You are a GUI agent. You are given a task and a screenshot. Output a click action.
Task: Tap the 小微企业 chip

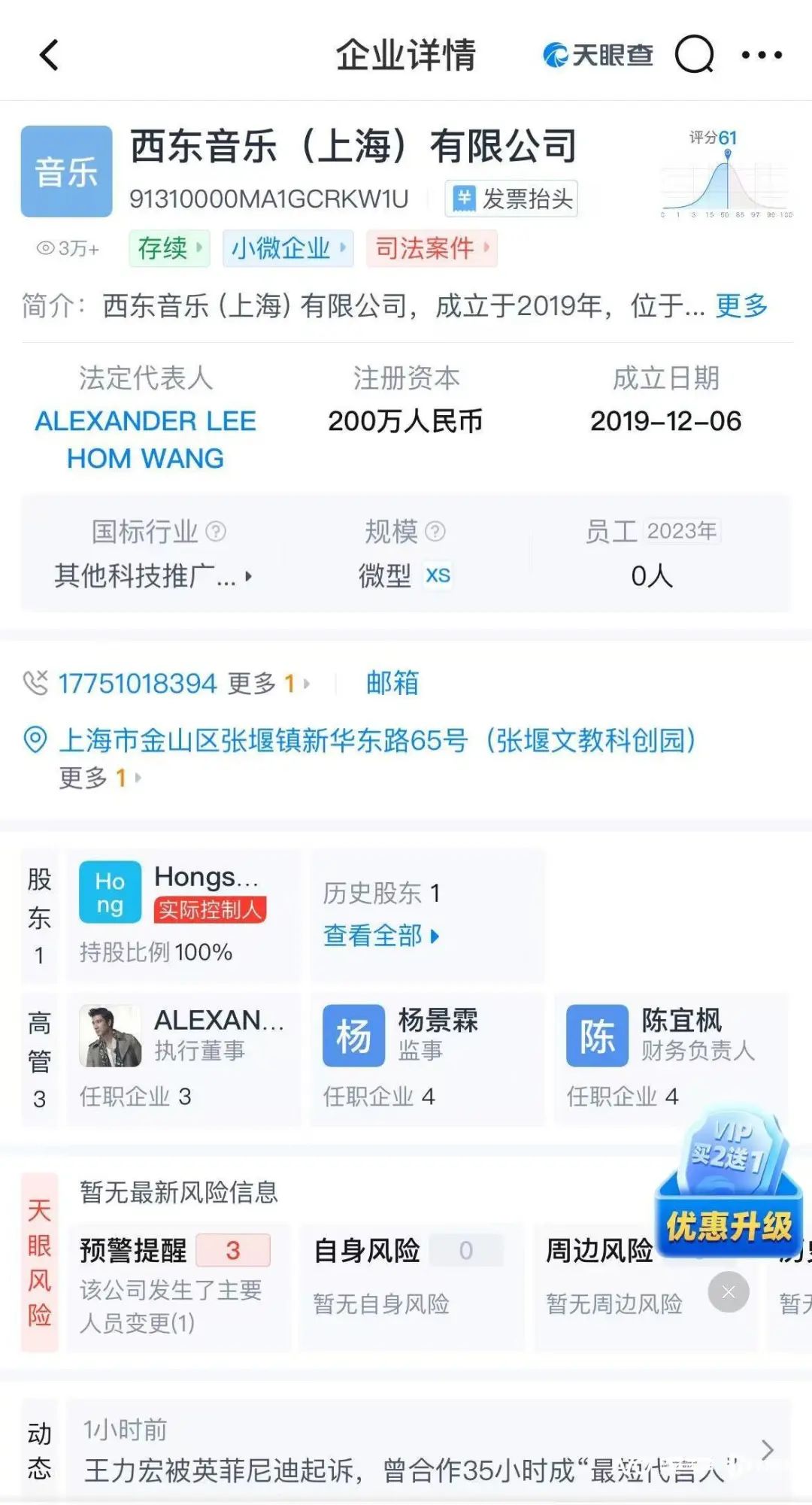(287, 248)
